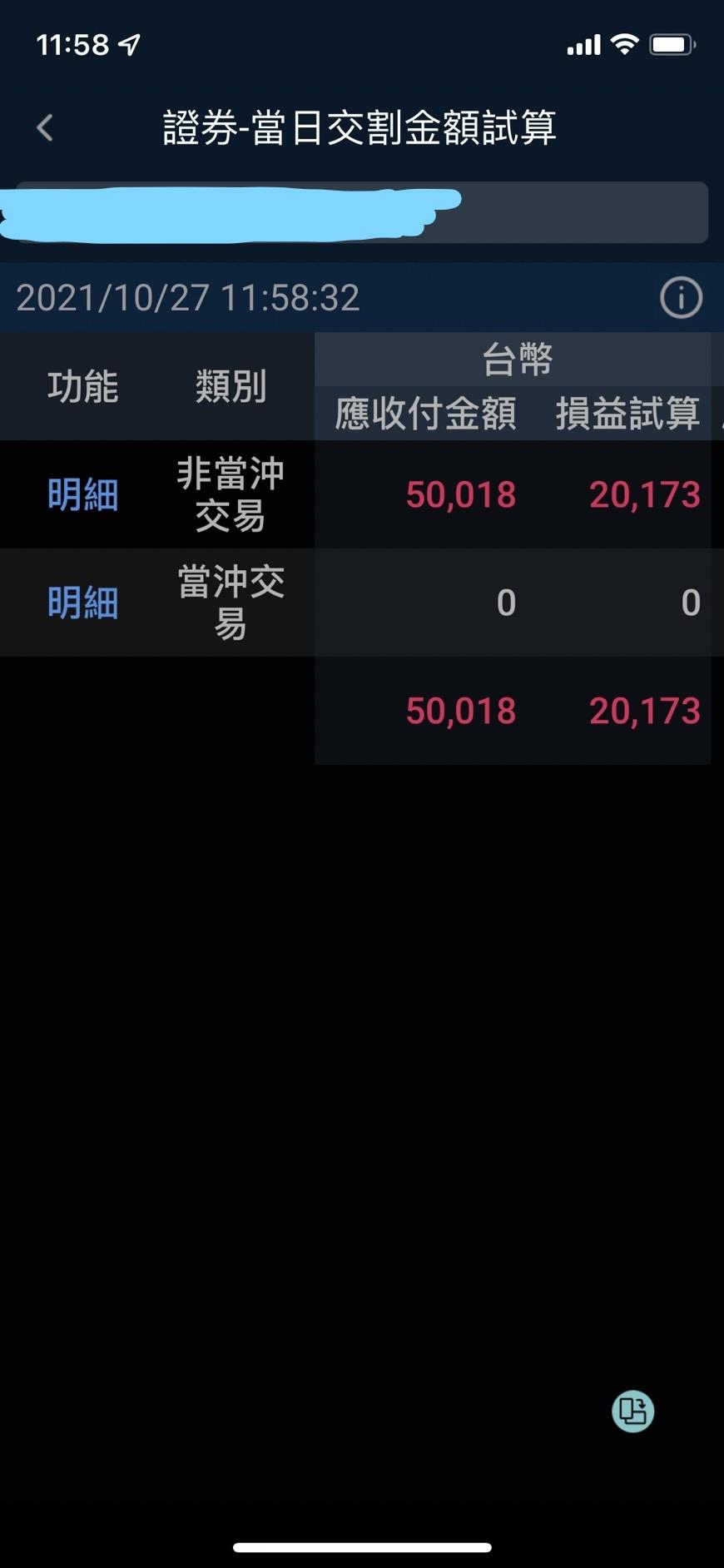
Task: Tap the total amount 50,018 in summary row
Action: click(460, 710)
